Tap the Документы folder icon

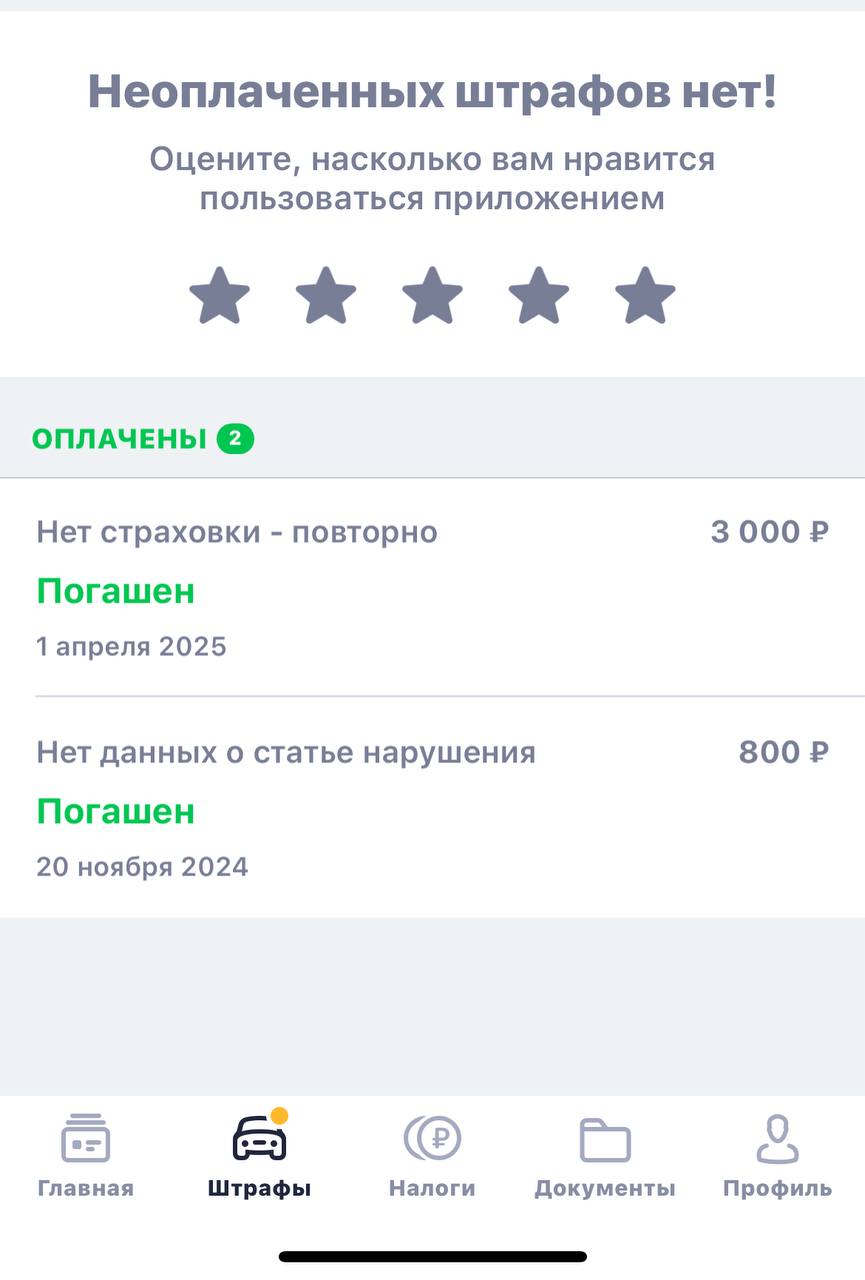tap(605, 1140)
